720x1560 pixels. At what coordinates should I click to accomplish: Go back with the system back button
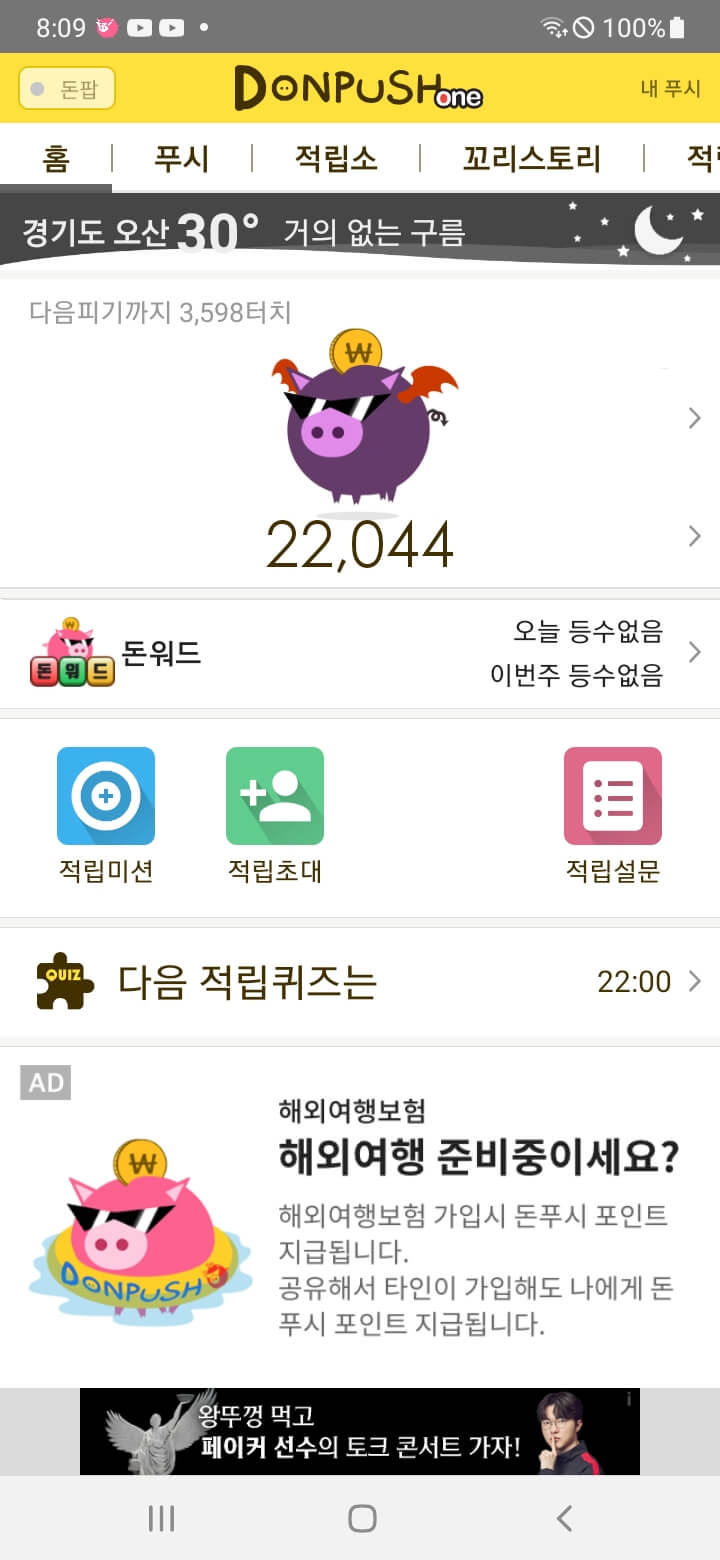pos(564,1519)
